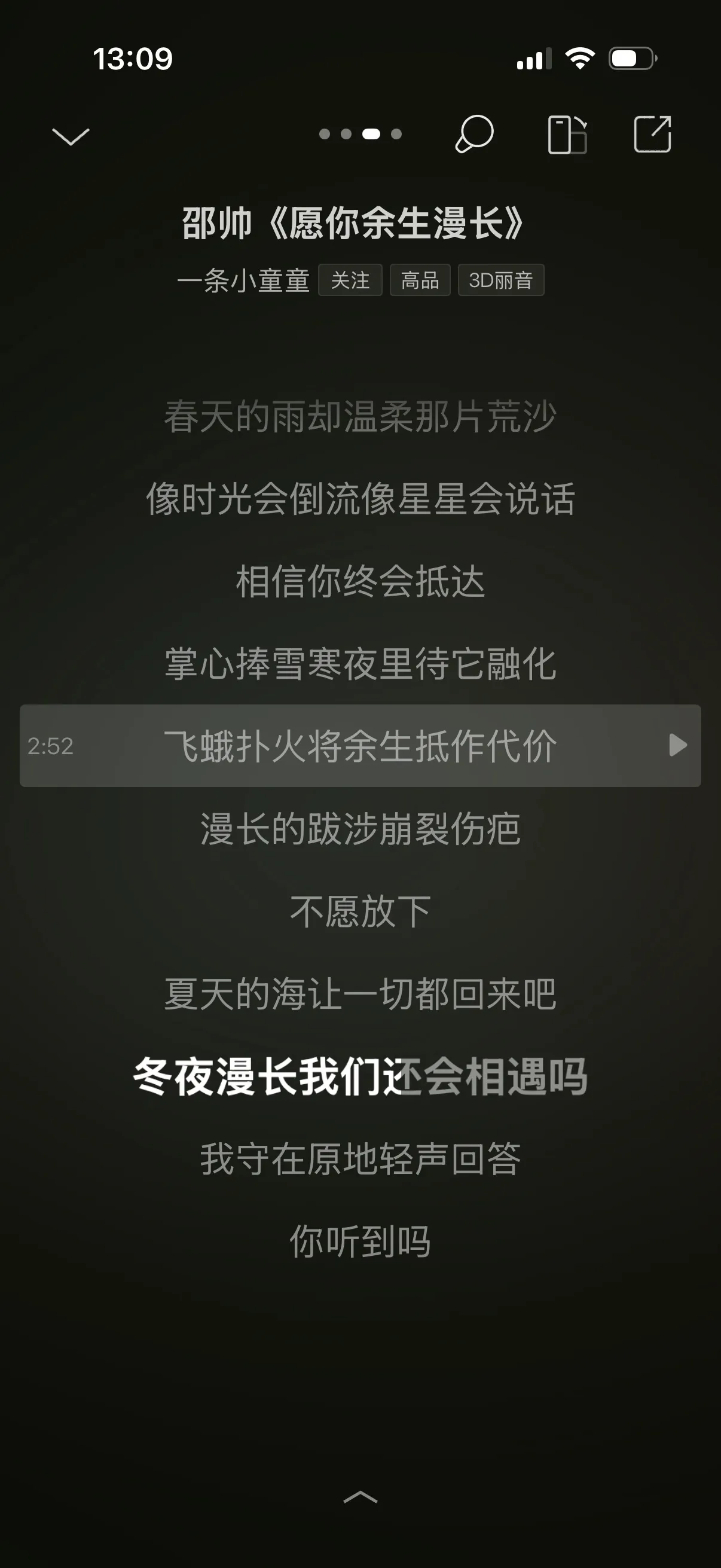Follow the artist with the 关注 button
The width and height of the screenshot is (721, 1568).
350,280
